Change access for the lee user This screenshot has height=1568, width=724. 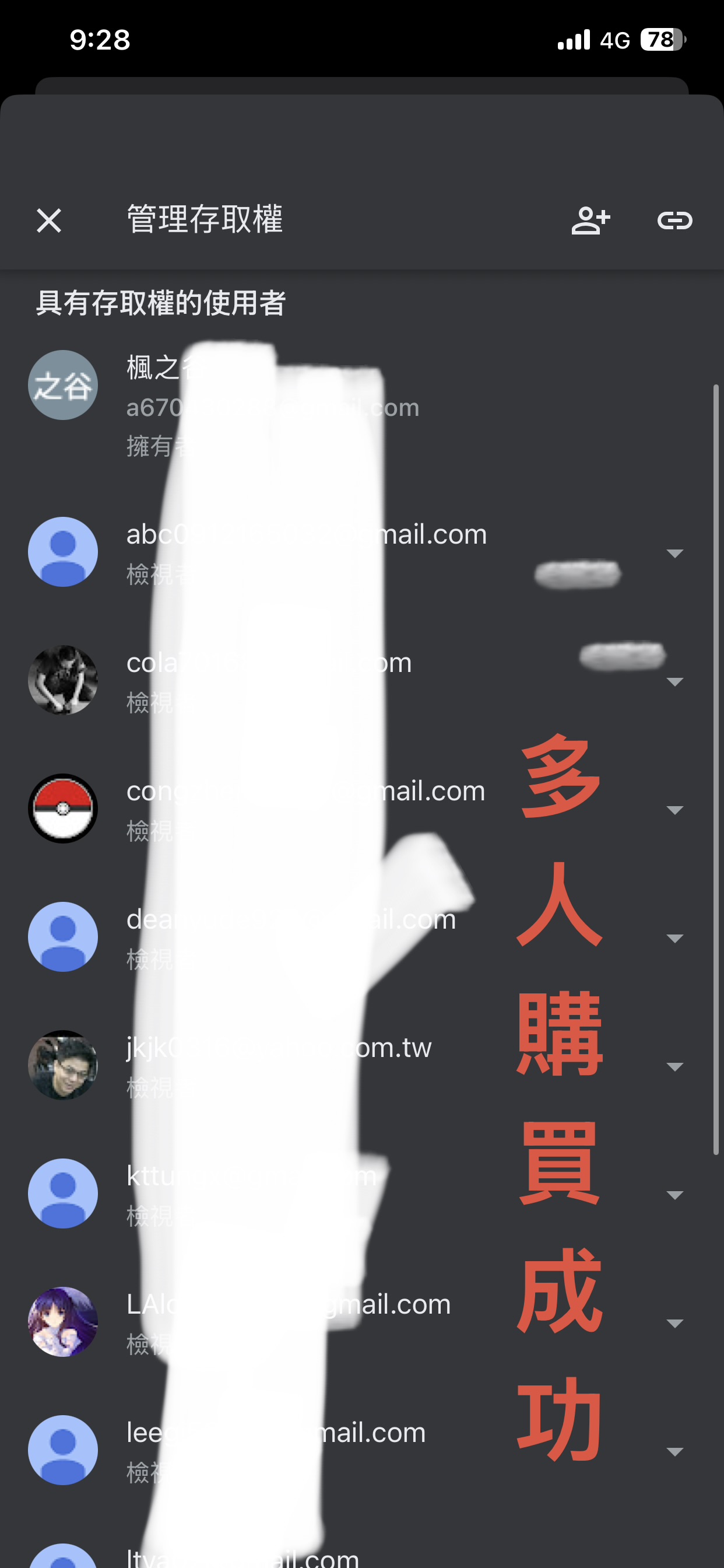point(674,1452)
